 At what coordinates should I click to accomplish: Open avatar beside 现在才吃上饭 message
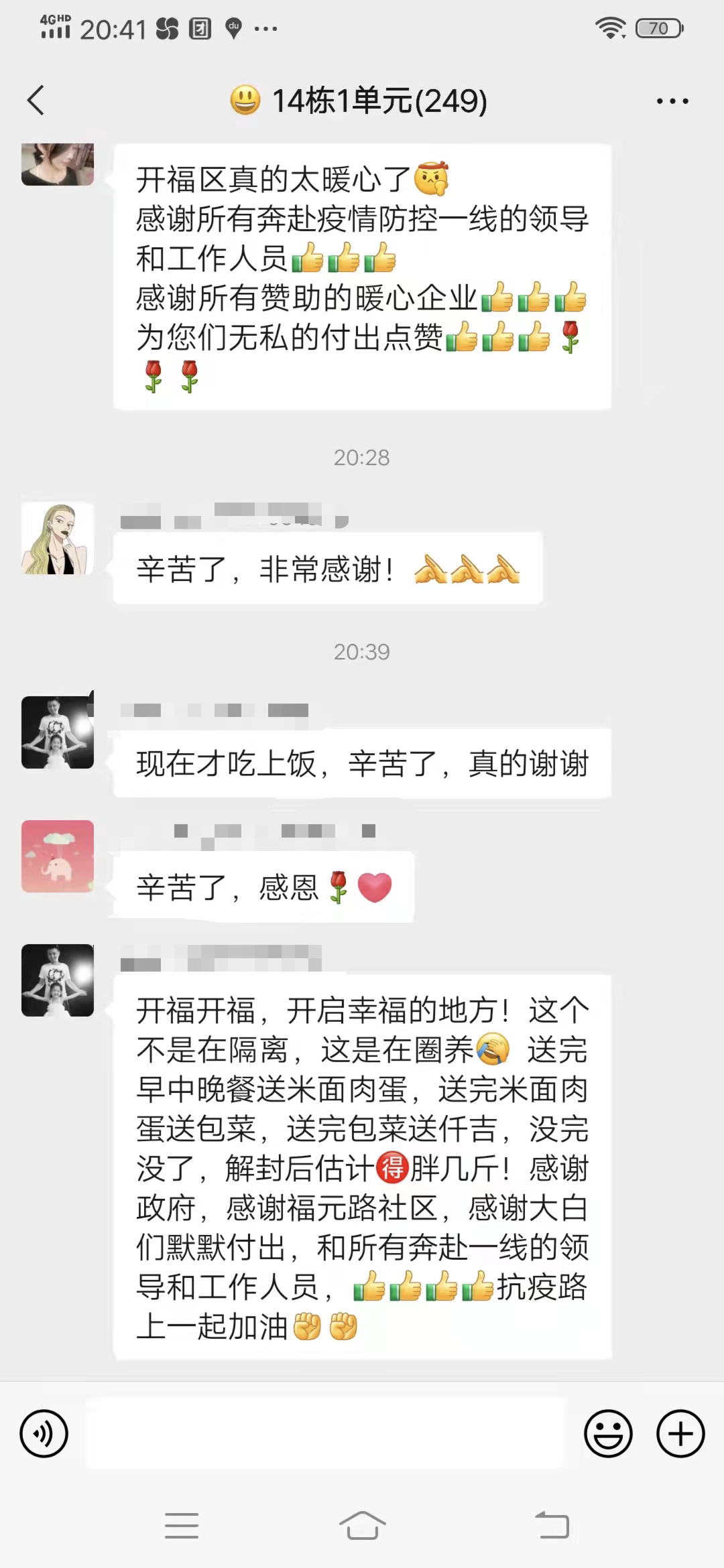pyautogui.click(x=58, y=732)
